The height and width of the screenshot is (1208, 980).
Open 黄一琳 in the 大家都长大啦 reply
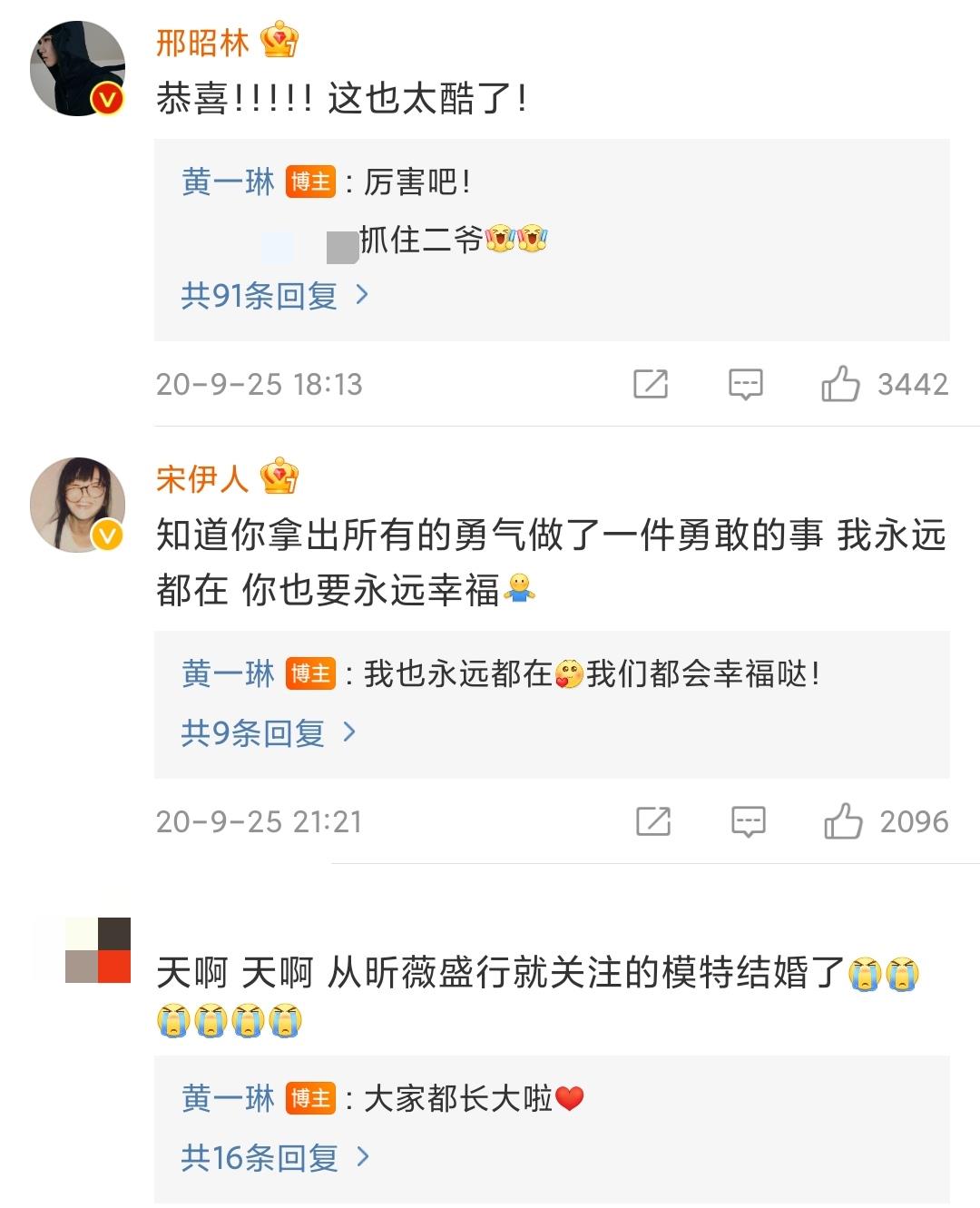pyautogui.click(x=228, y=1099)
